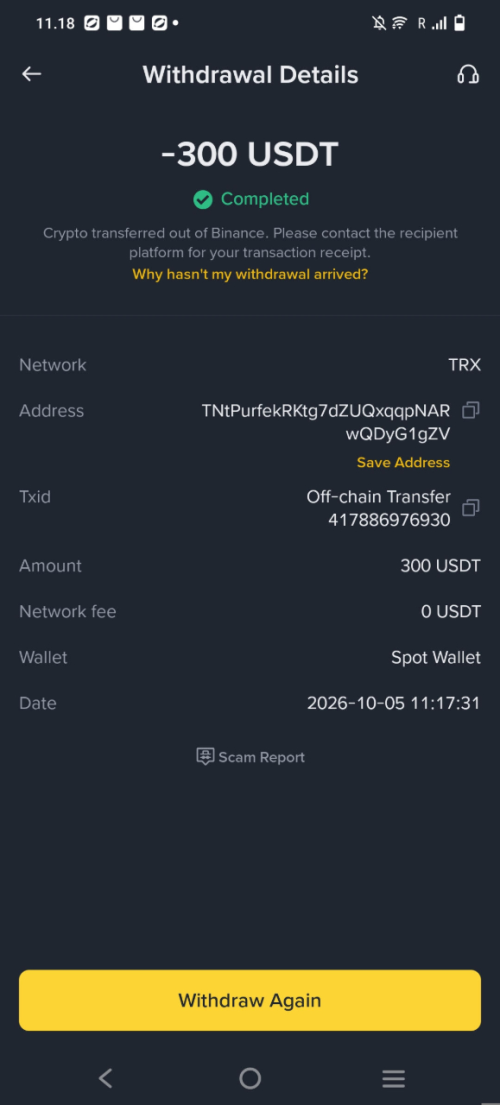Copy the Txid value

(470, 507)
